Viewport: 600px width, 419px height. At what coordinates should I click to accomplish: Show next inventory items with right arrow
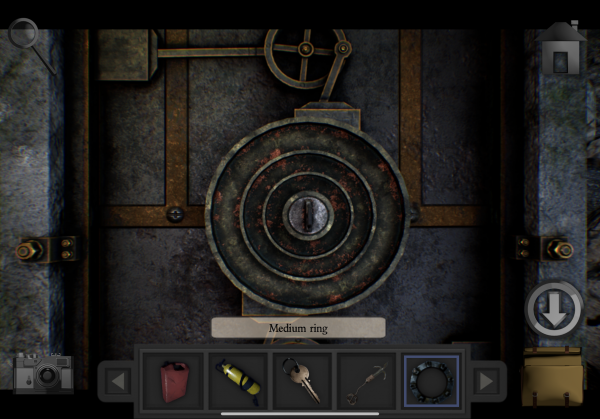pyautogui.click(x=487, y=381)
